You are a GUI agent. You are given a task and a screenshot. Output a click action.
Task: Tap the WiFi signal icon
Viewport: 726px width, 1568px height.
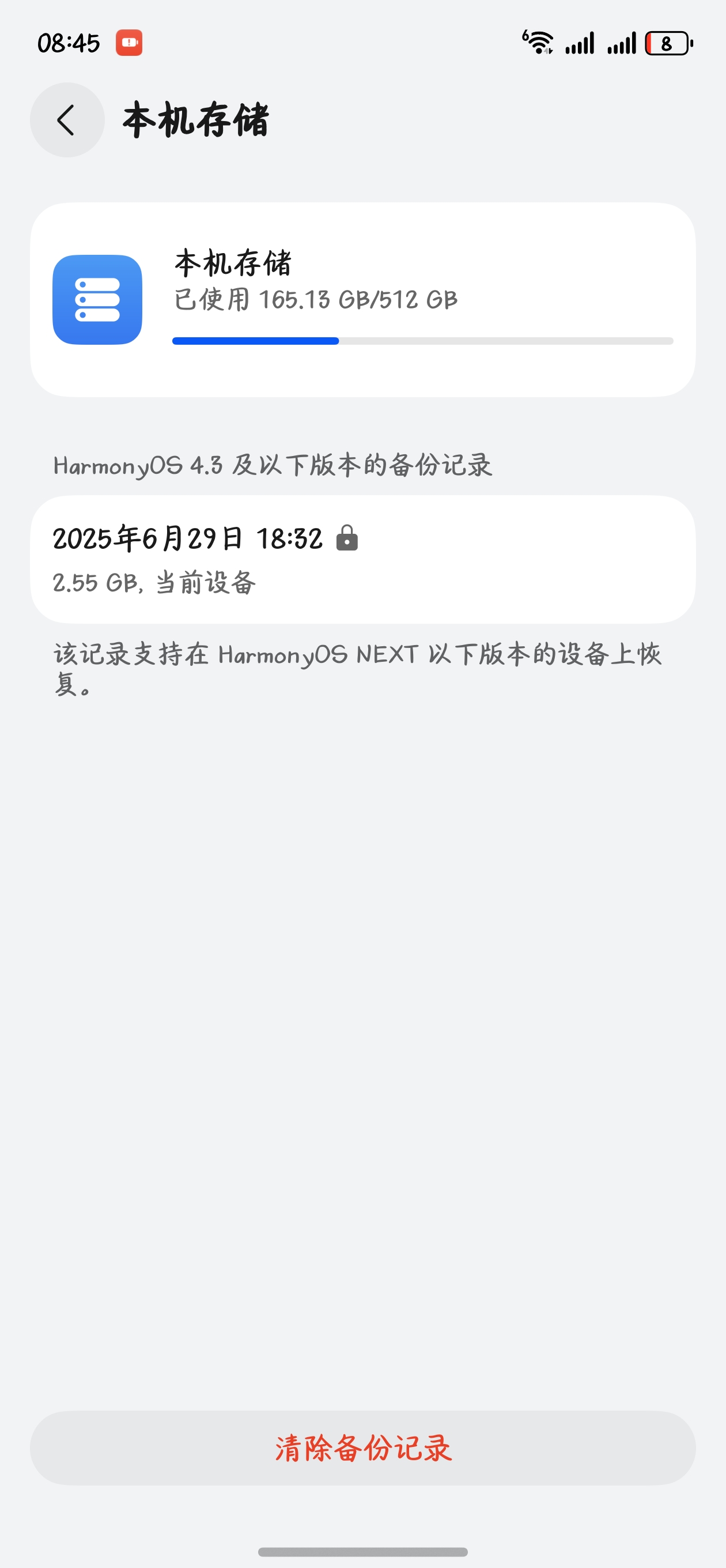click(538, 43)
